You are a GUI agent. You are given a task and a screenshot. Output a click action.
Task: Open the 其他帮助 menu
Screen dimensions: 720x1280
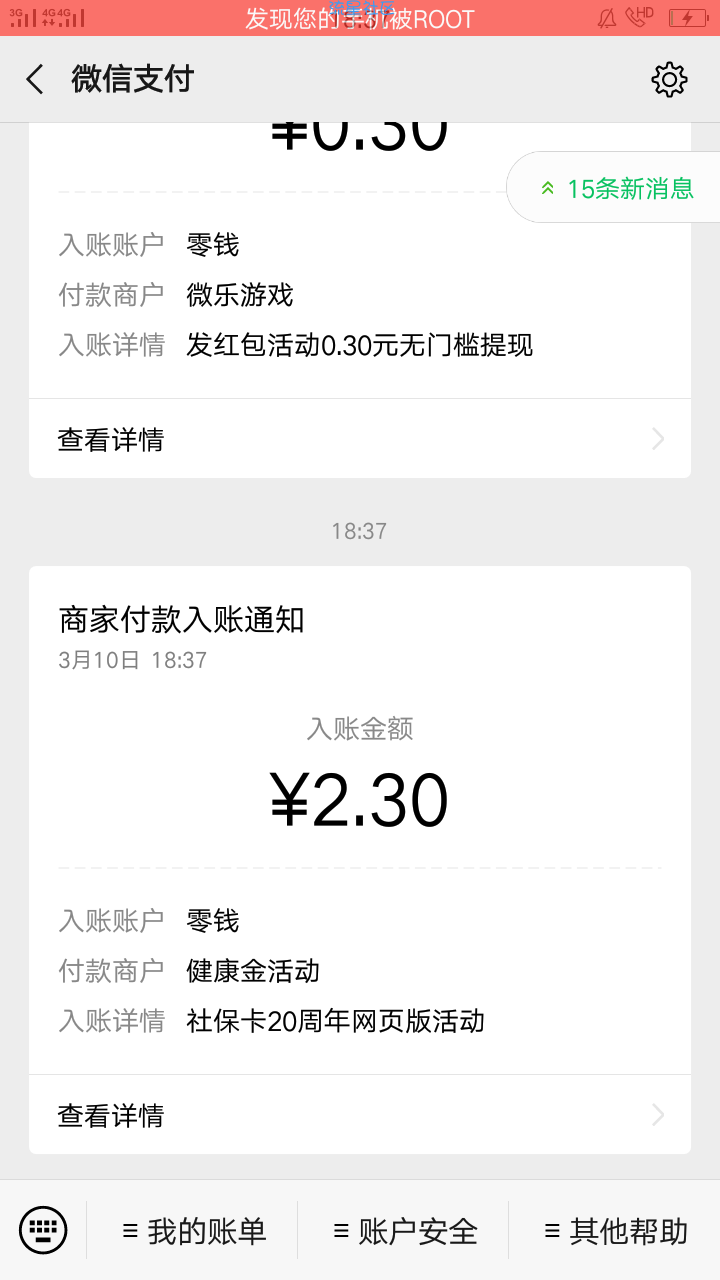point(615,1231)
